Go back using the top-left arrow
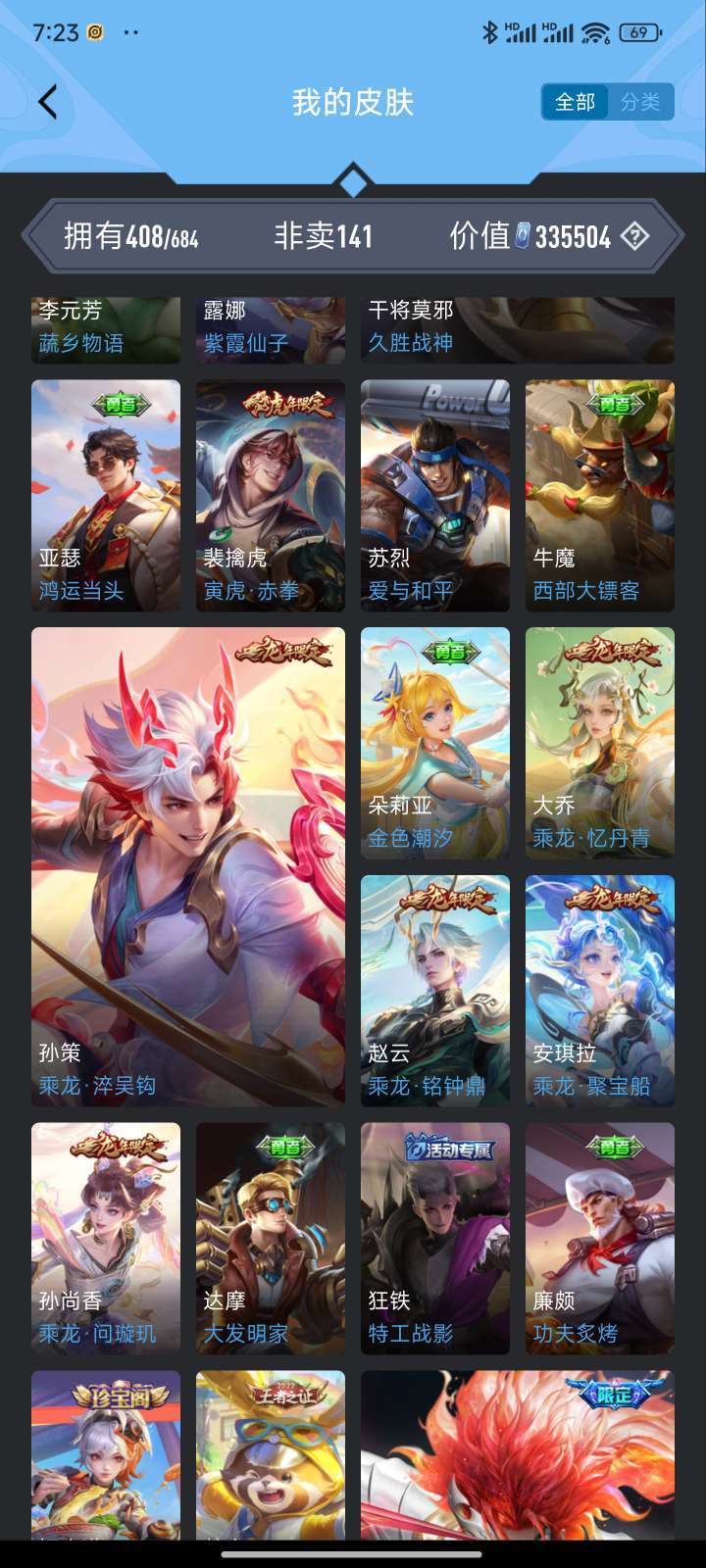 (47, 102)
